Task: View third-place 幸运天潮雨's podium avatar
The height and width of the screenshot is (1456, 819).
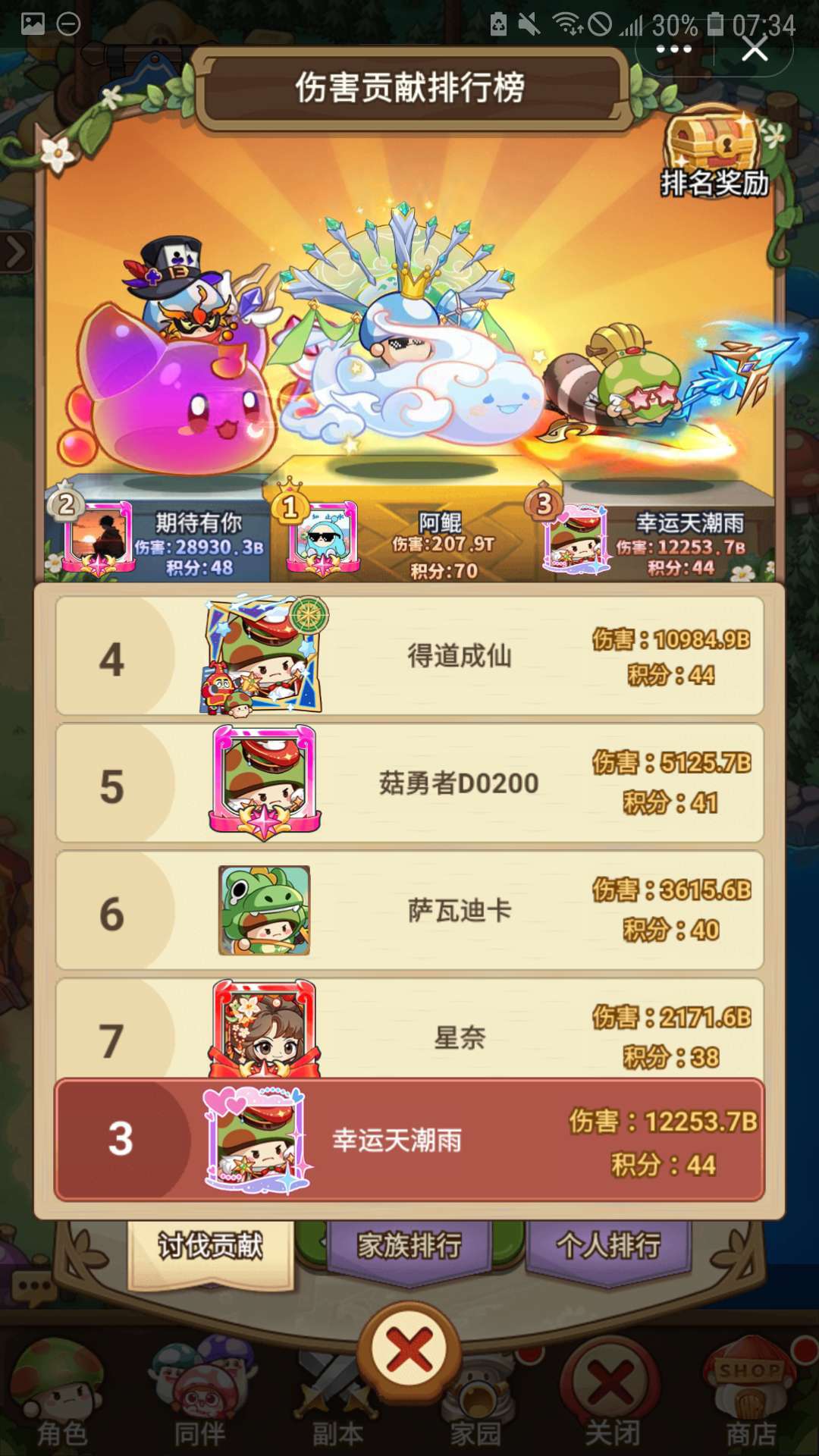Action: point(578,540)
